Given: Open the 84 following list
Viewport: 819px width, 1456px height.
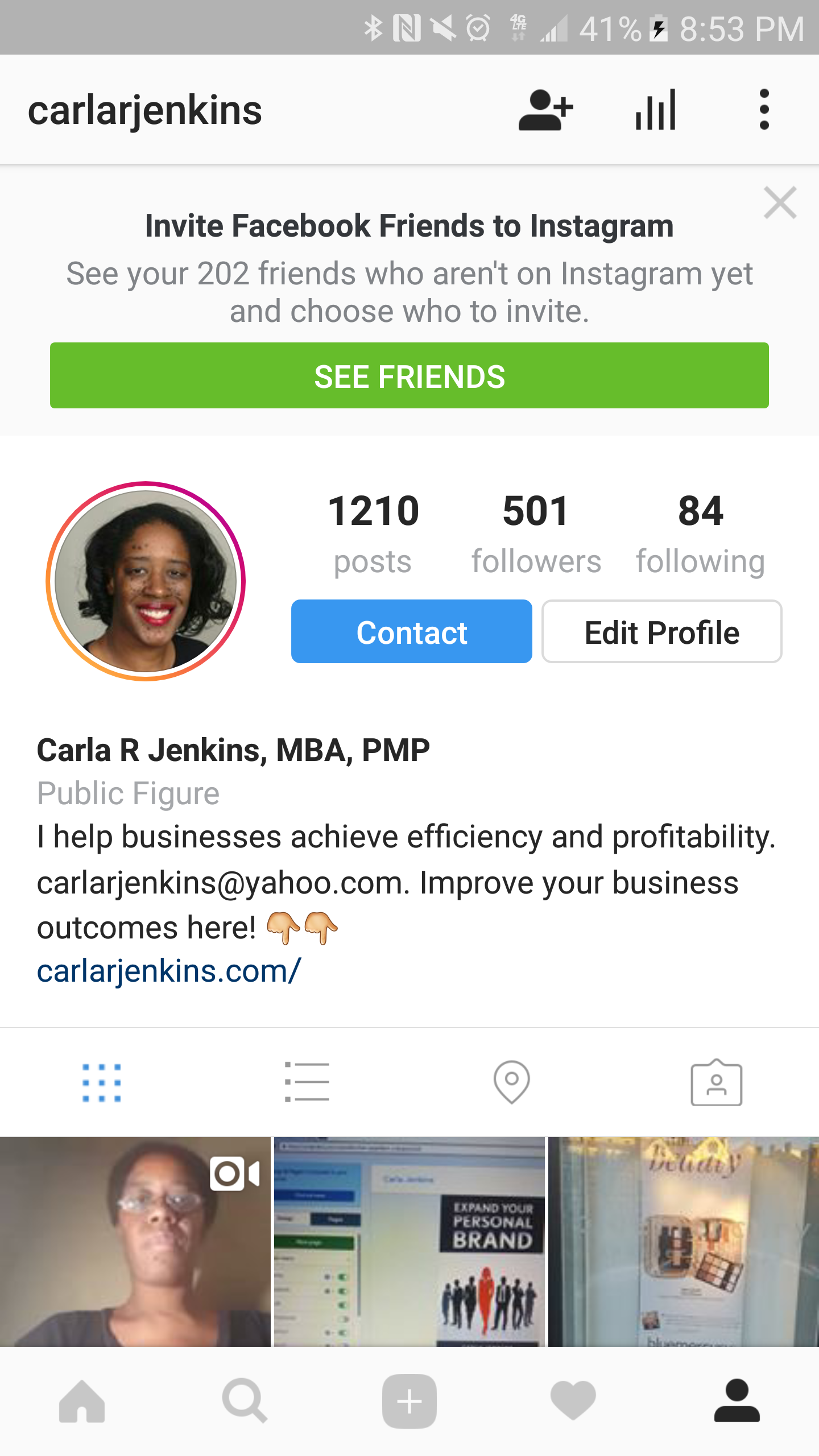Looking at the screenshot, I should tap(700, 533).
